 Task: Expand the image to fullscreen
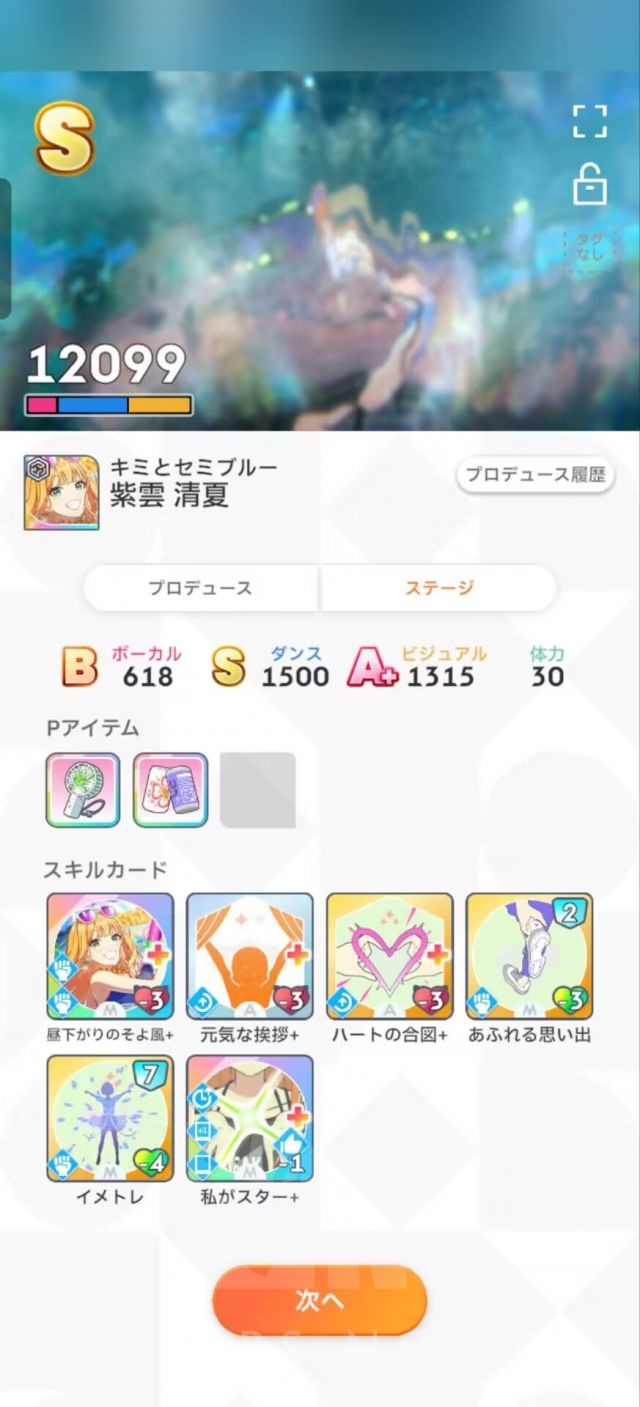[x=590, y=120]
